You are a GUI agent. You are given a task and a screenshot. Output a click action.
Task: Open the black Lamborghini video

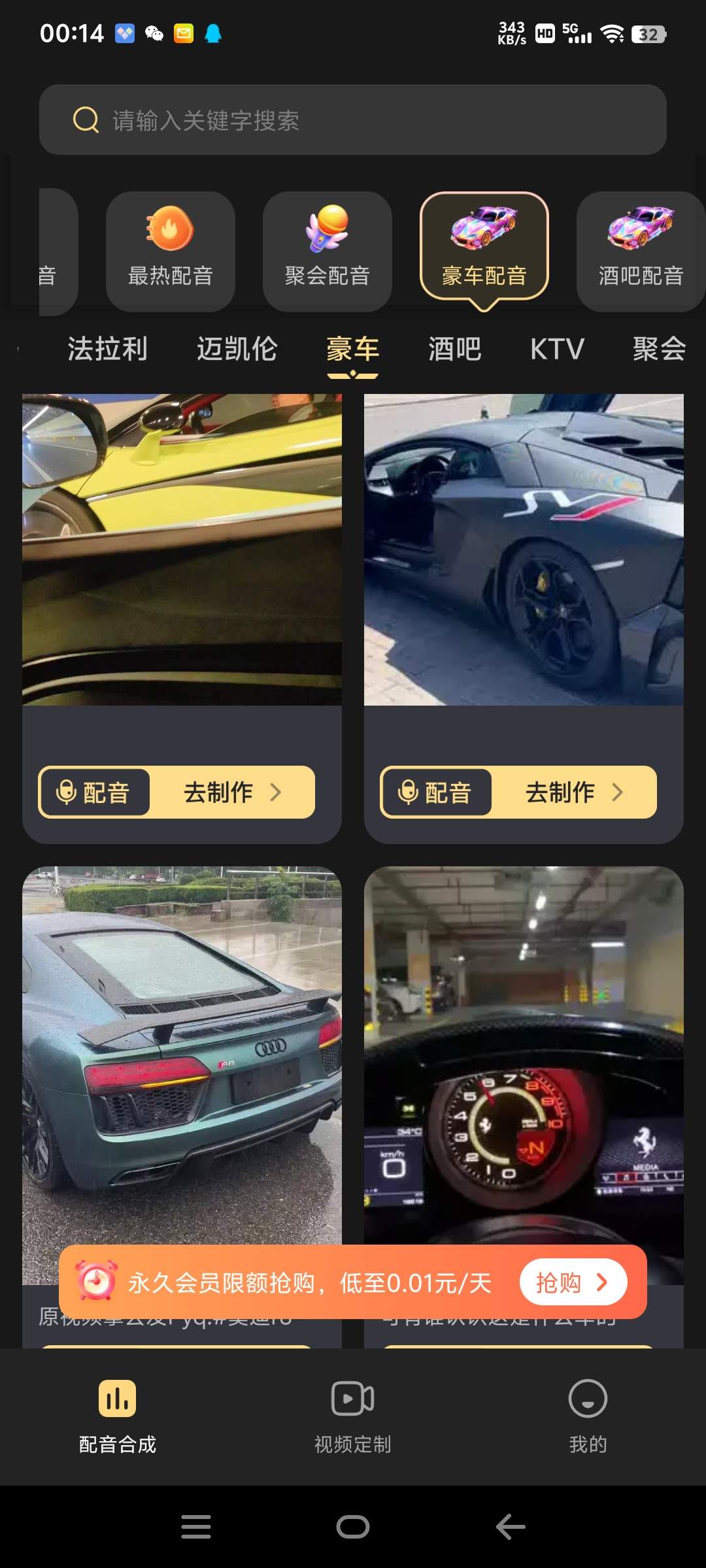[x=524, y=549]
